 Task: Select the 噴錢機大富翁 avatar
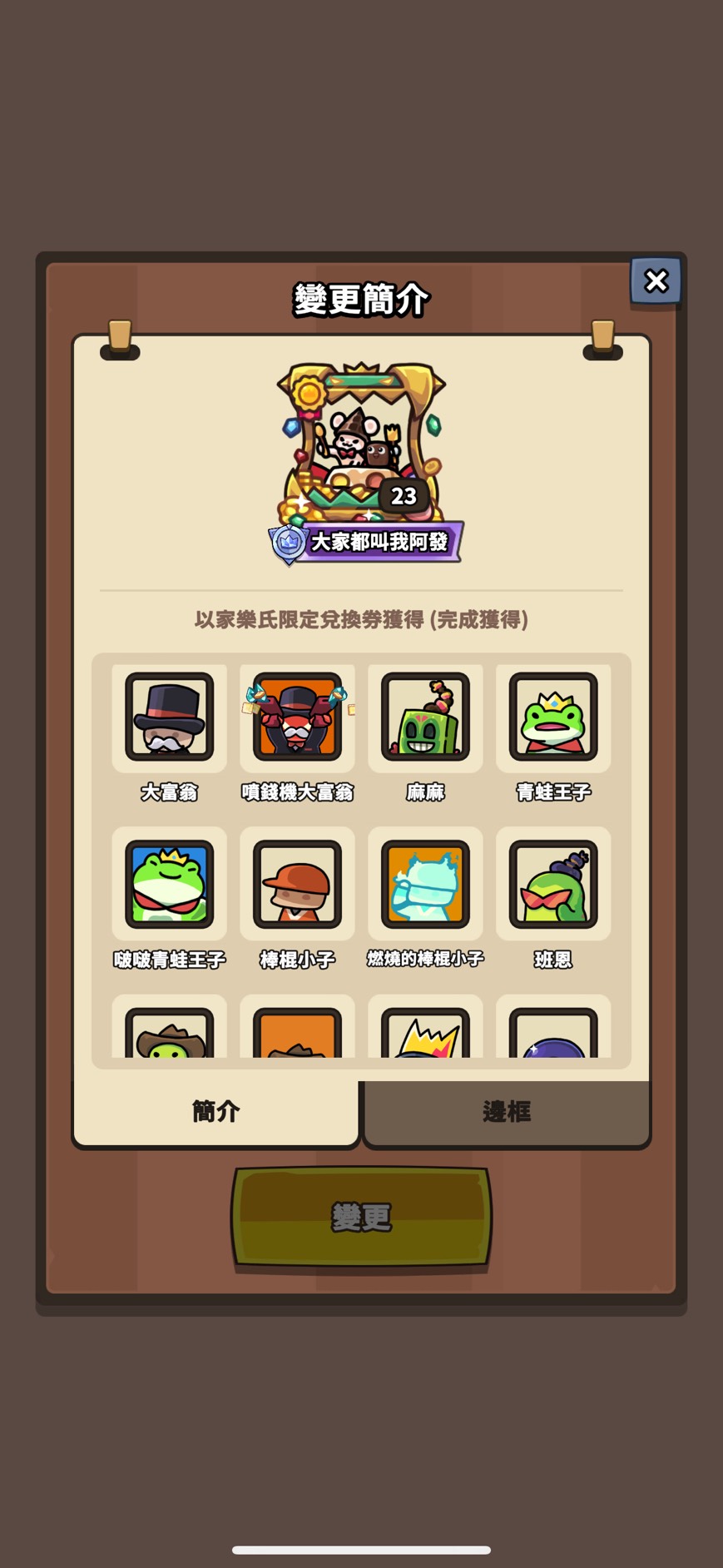click(x=297, y=717)
